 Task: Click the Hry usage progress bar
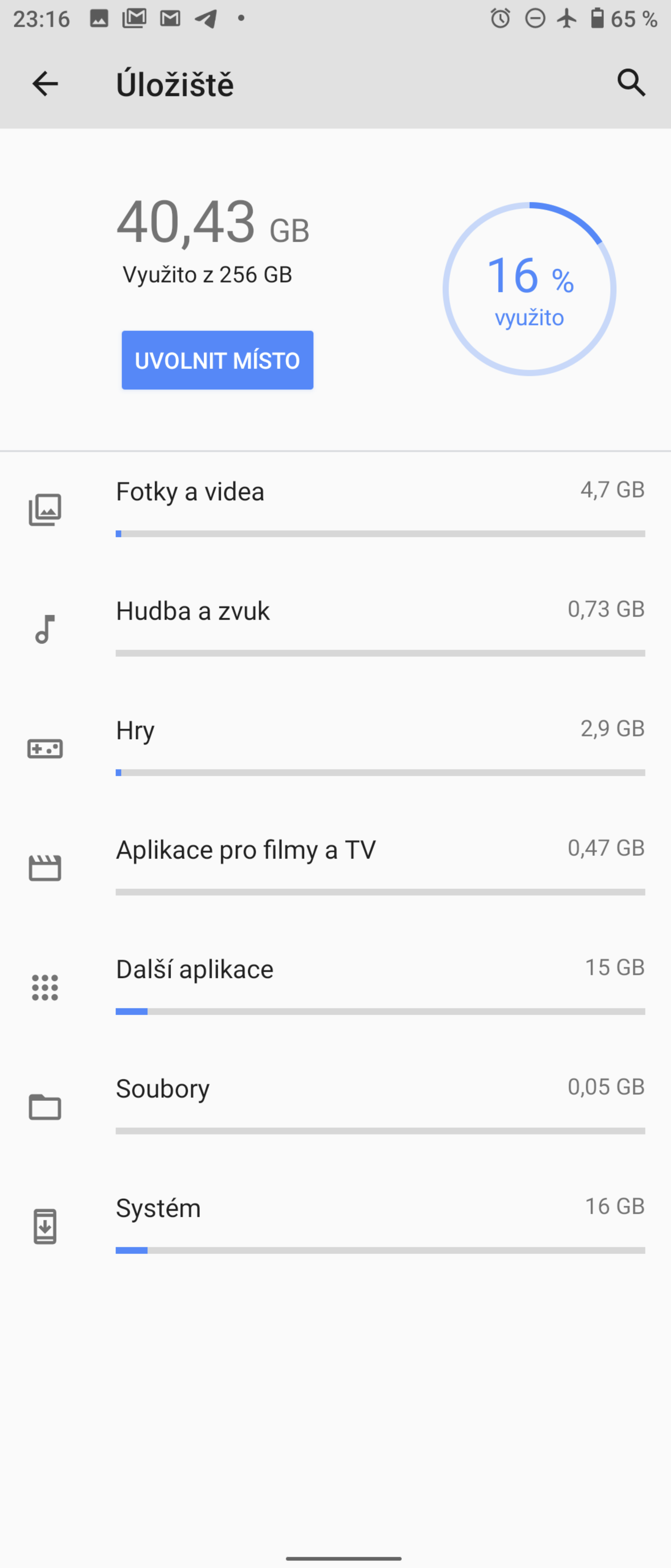coord(380,773)
